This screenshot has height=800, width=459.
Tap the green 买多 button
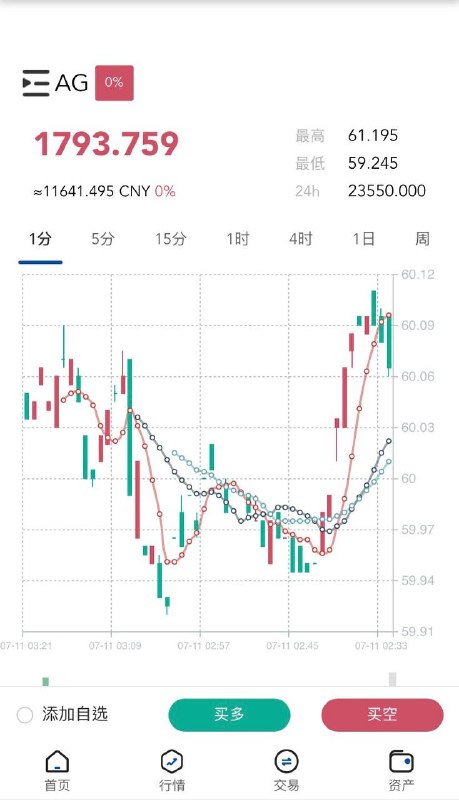[x=230, y=714]
